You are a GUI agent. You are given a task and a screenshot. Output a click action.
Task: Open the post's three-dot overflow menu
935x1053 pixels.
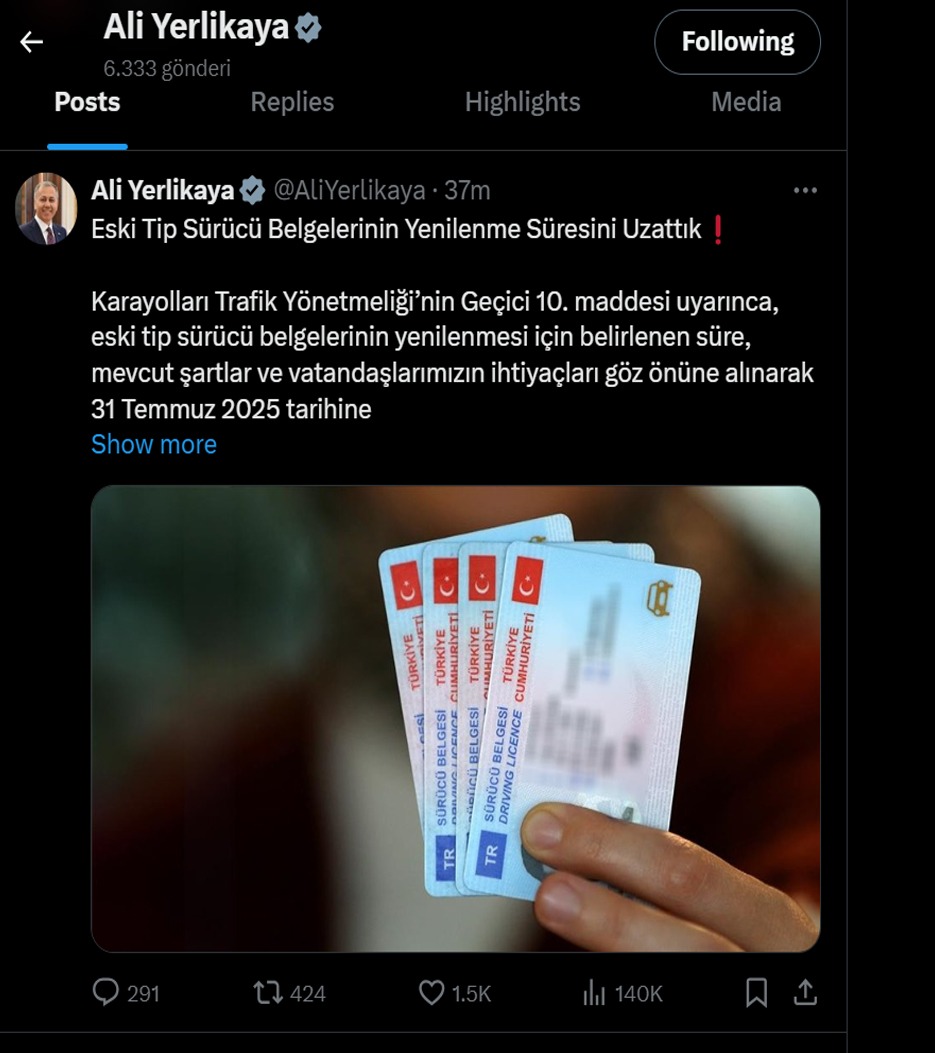coord(804,191)
